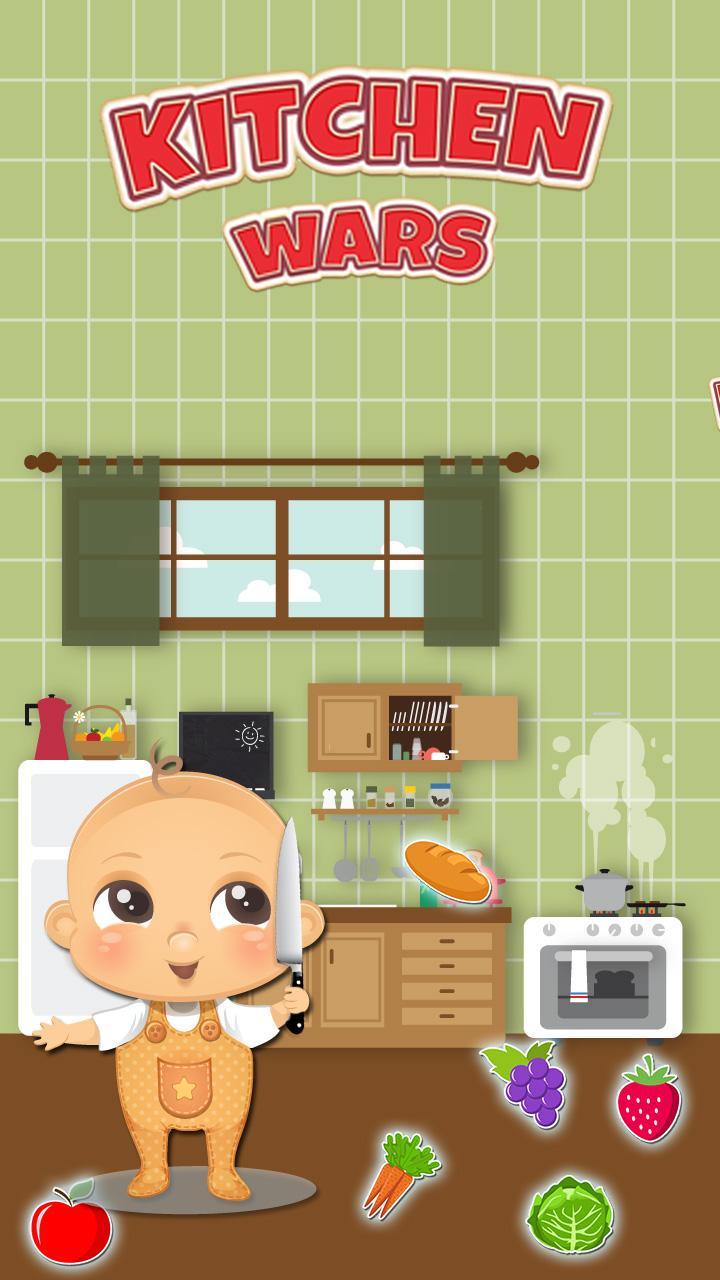
Task: Select the loaf of bread
Action: coord(447,870)
